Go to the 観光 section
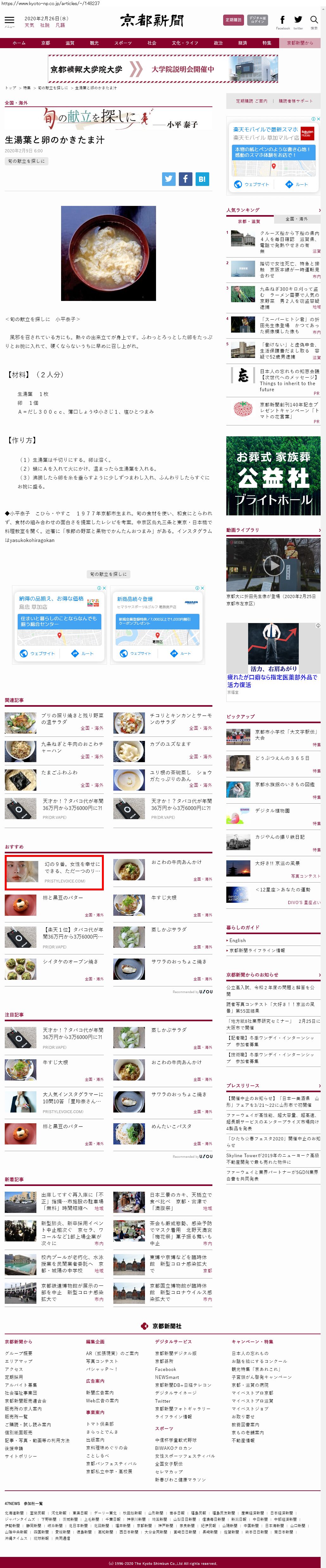The width and height of the screenshot is (326, 1568). (94, 43)
